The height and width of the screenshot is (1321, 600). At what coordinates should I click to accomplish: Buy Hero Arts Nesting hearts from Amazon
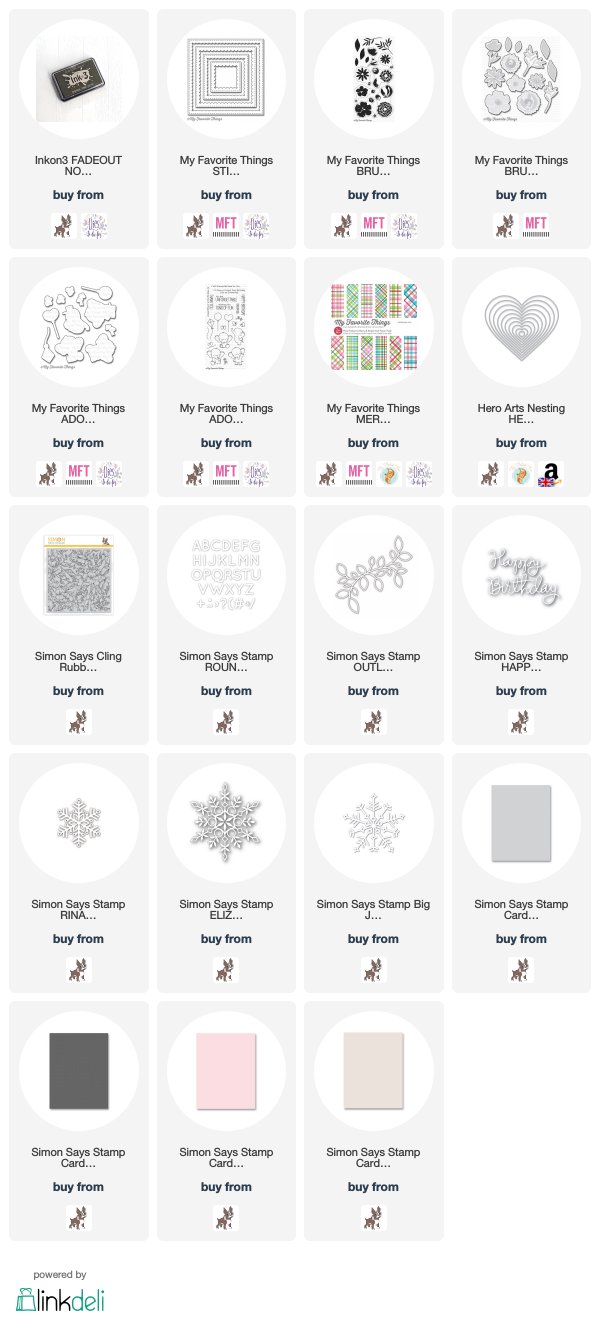(x=551, y=472)
